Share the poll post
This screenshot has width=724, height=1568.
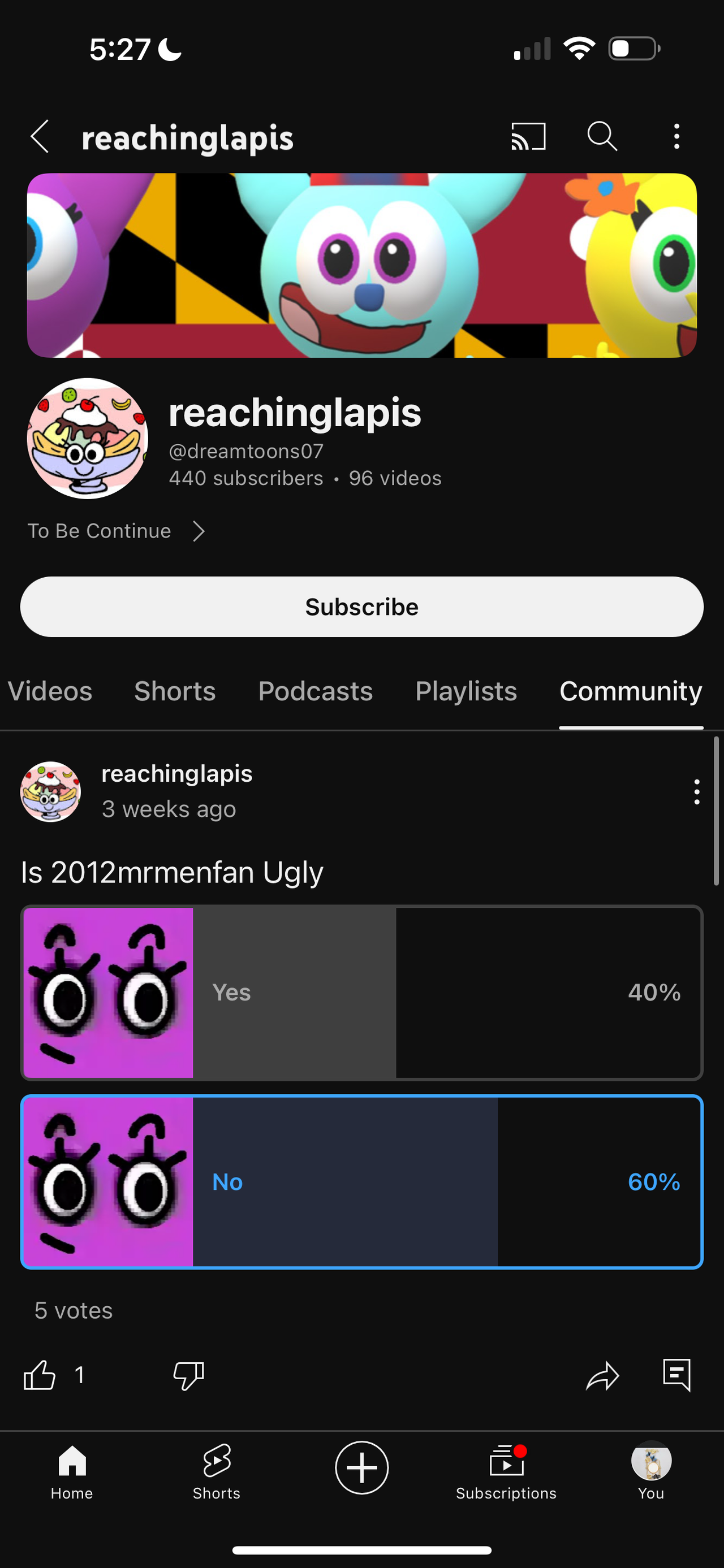click(602, 1375)
